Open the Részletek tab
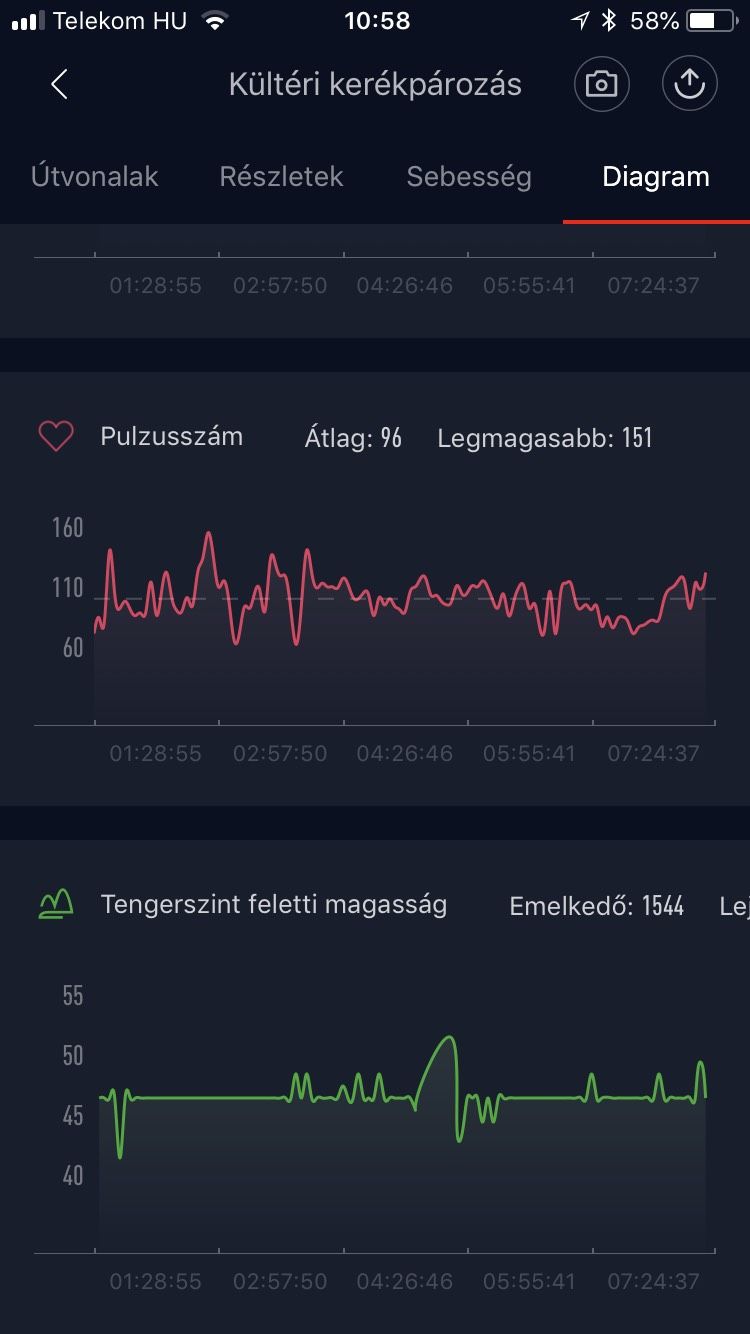The height and width of the screenshot is (1334, 750). tap(281, 177)
